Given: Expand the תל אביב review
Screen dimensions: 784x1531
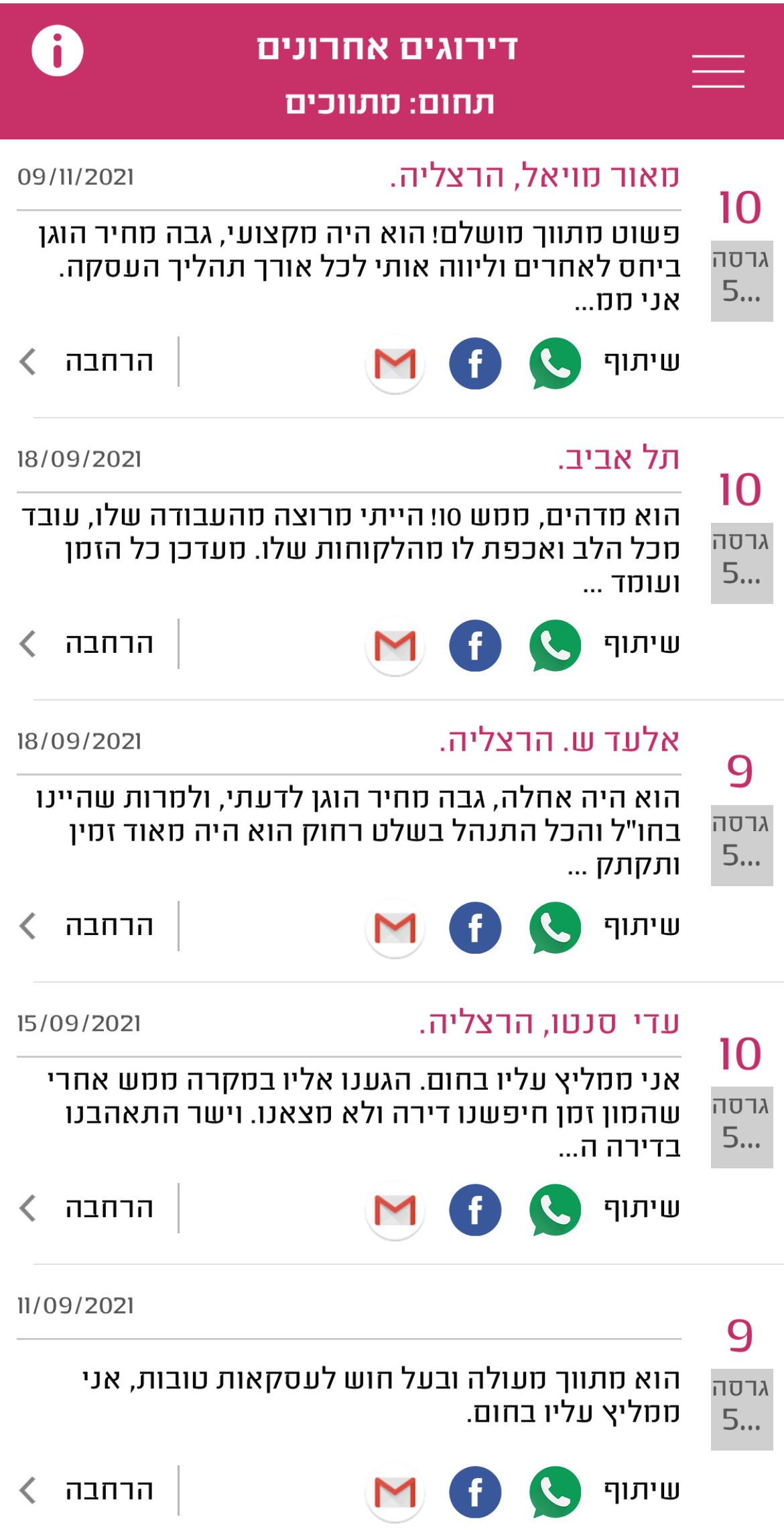Looking at the screenshot, I should click(87, 644).
